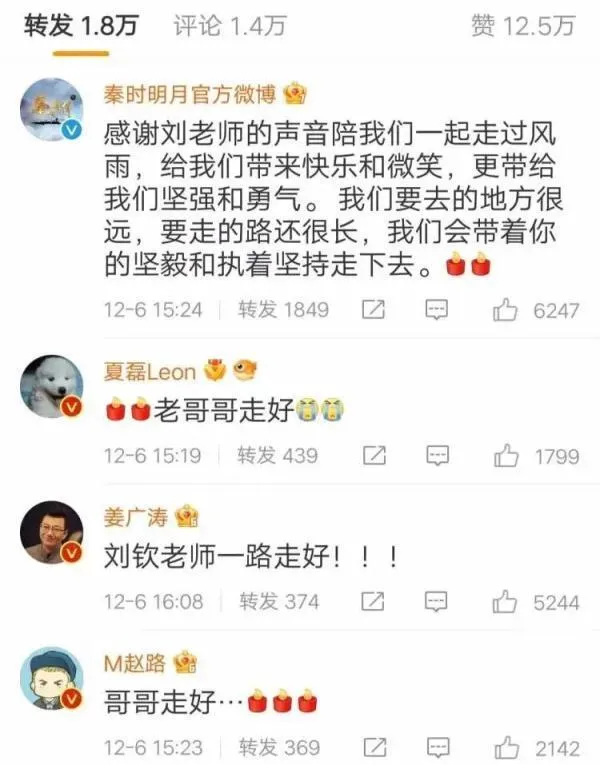Screen dimensions: 600x765
Task: Open 秦时明月官方微博's avatar
Action: tap(52, 113)
